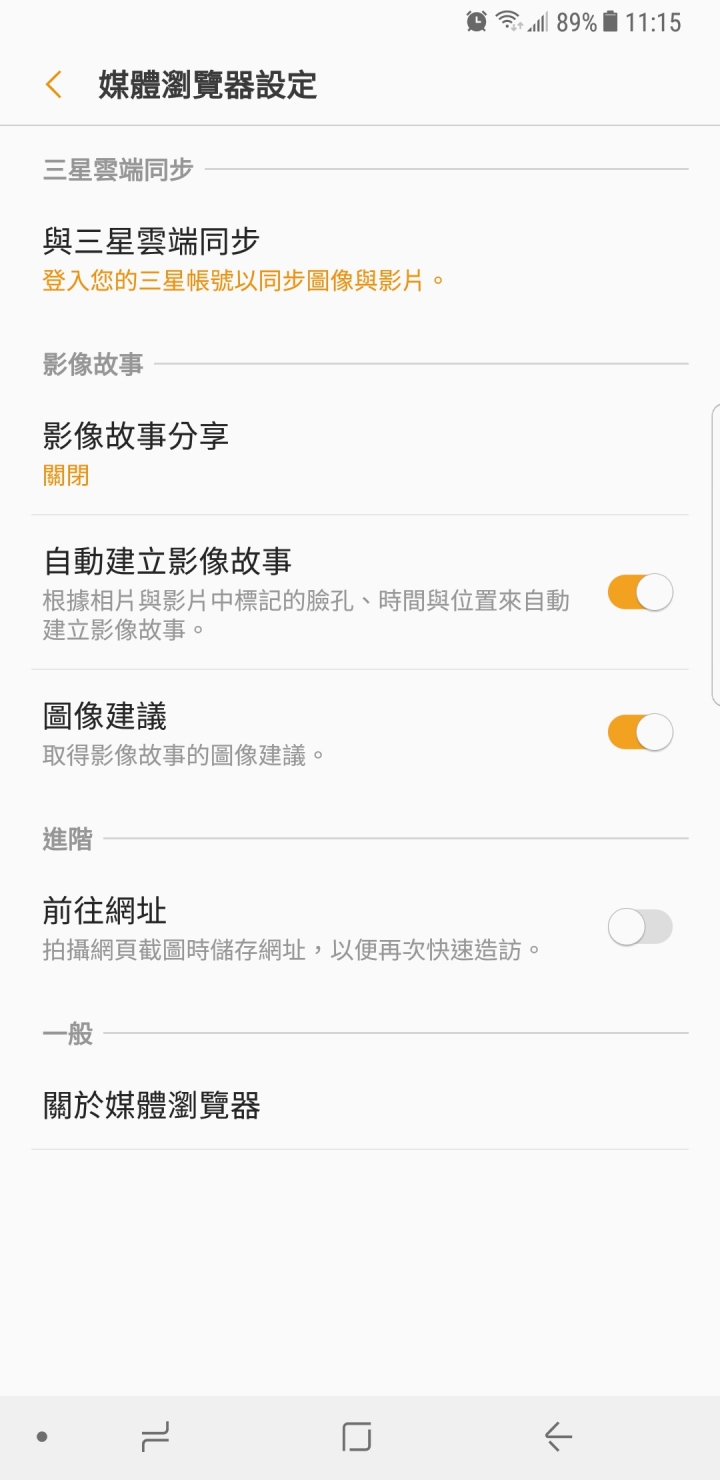The width and height of the screenshot is (720, 1480).
Task: Disable the 自動建立影像故事 switch
Action: pyautogui.click(x=640, y=593)
